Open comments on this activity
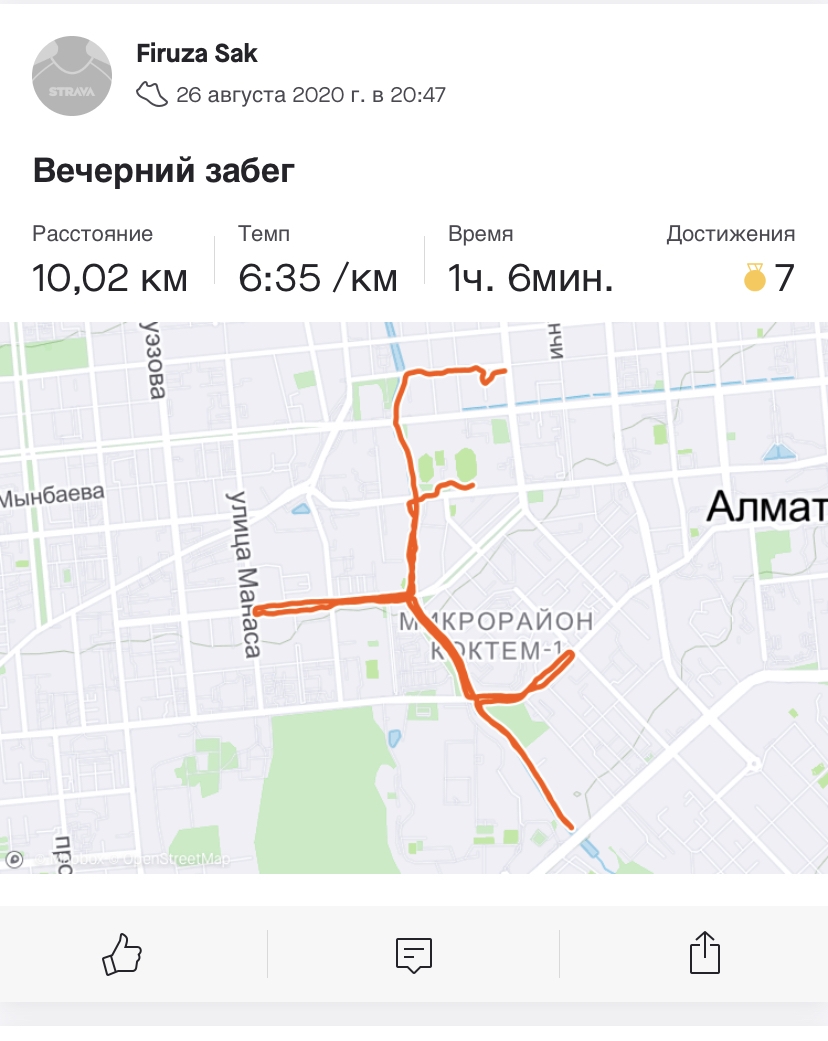This screenshot has height=1041, width=828. pyautogui.click(x=413, y=954)
